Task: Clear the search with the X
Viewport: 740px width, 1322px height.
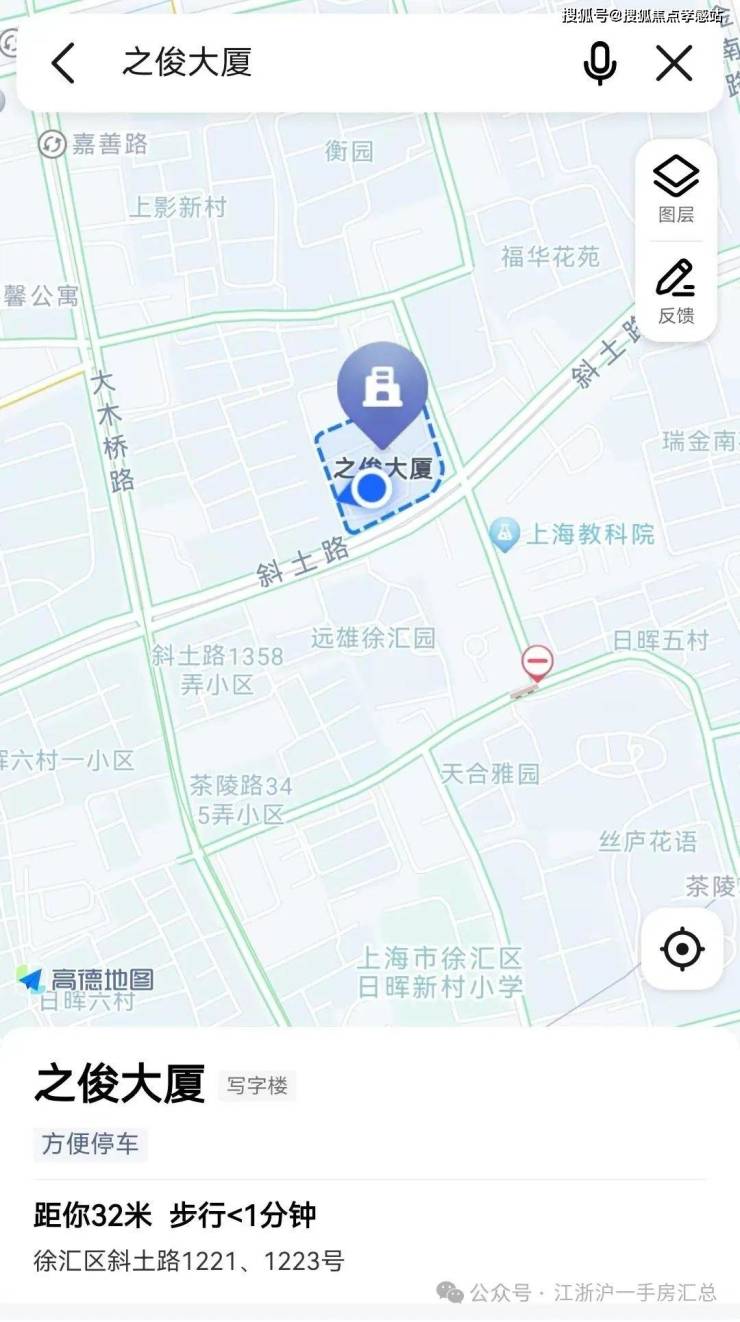Action: click(x=674, y=63)
